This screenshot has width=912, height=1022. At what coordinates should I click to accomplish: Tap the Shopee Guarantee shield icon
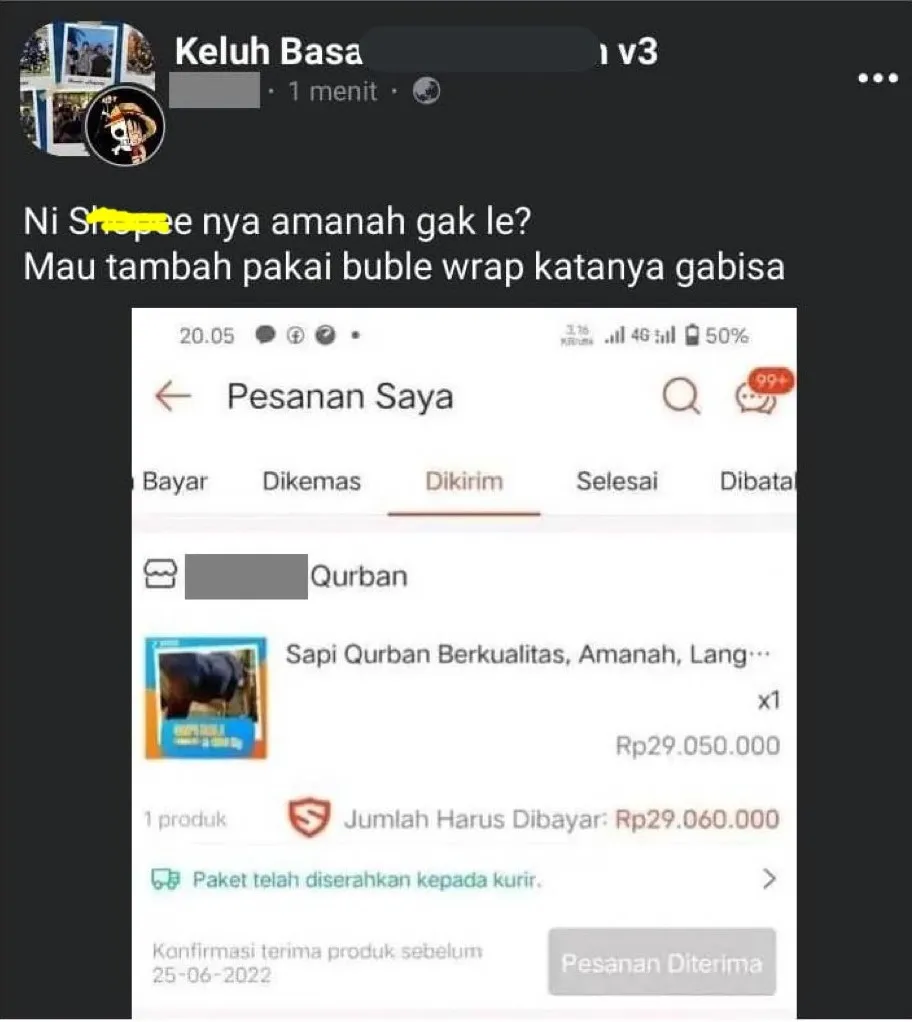(310, 818)
